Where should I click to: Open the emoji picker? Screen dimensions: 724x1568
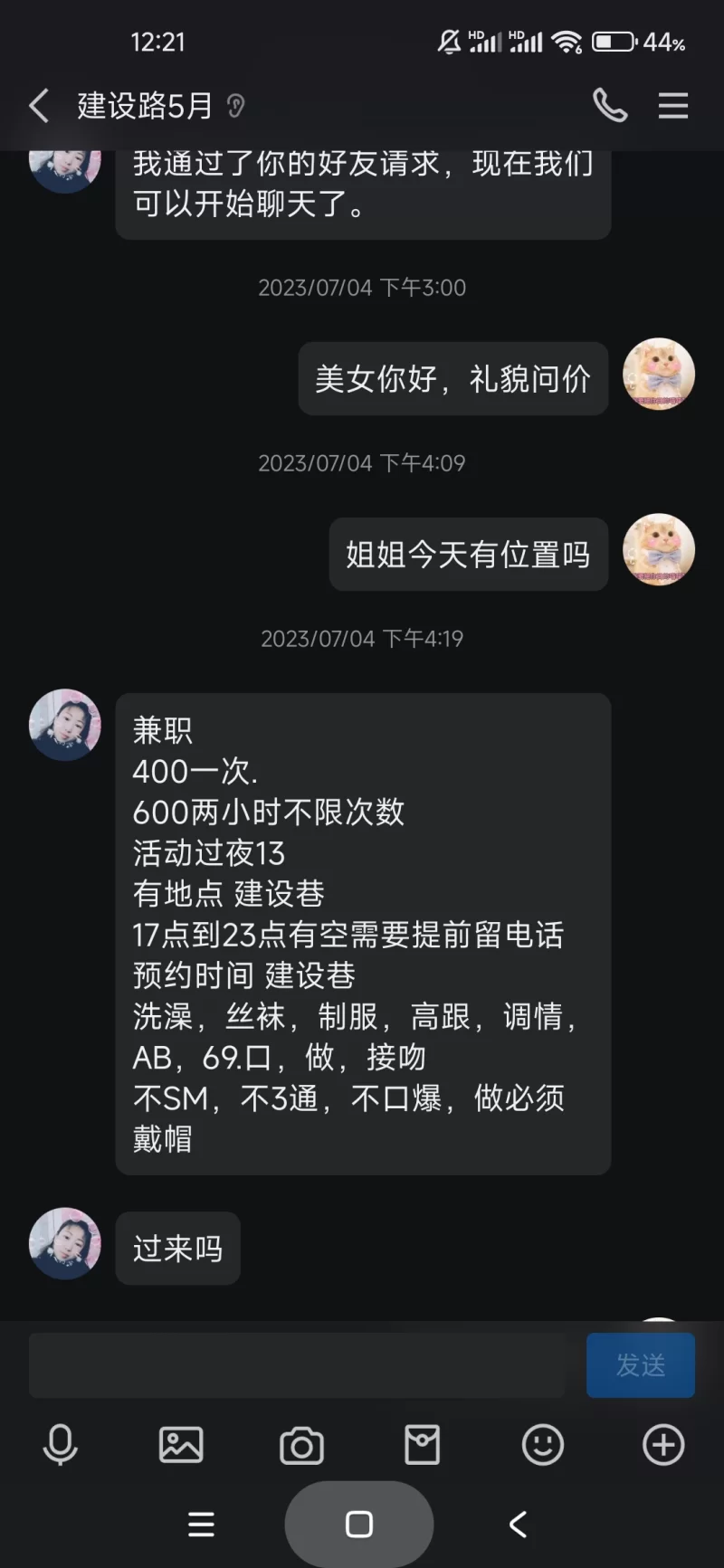pyautogui.click(x=543, y=1445)
